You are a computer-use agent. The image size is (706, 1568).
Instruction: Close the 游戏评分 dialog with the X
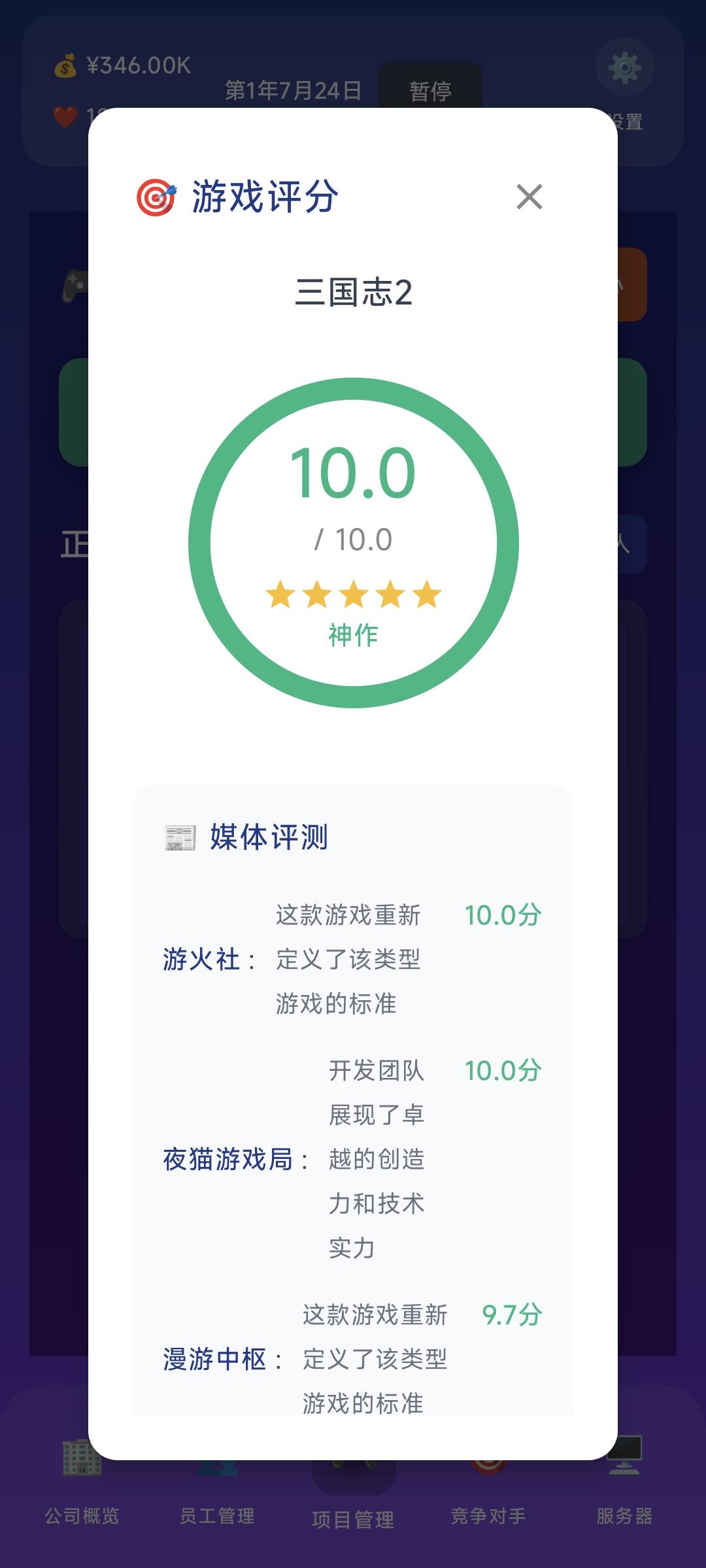[x=530, y=198]
